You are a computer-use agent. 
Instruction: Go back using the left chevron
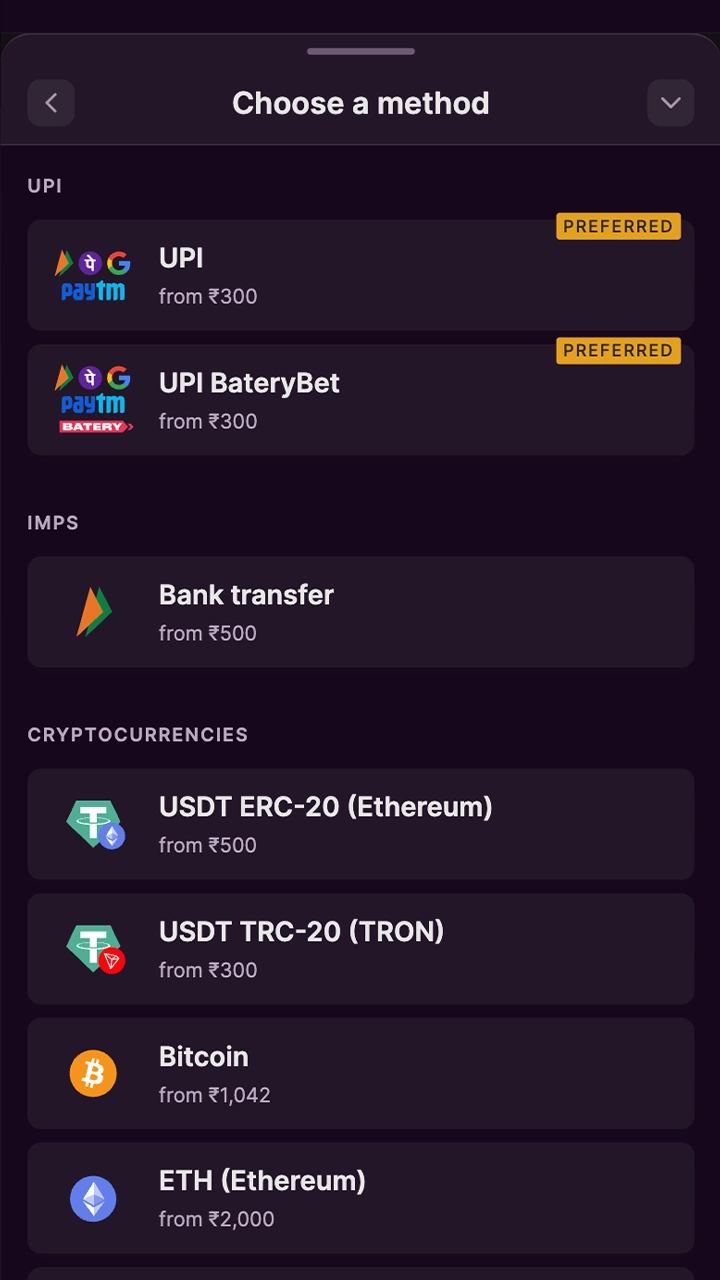click(50, 102)
